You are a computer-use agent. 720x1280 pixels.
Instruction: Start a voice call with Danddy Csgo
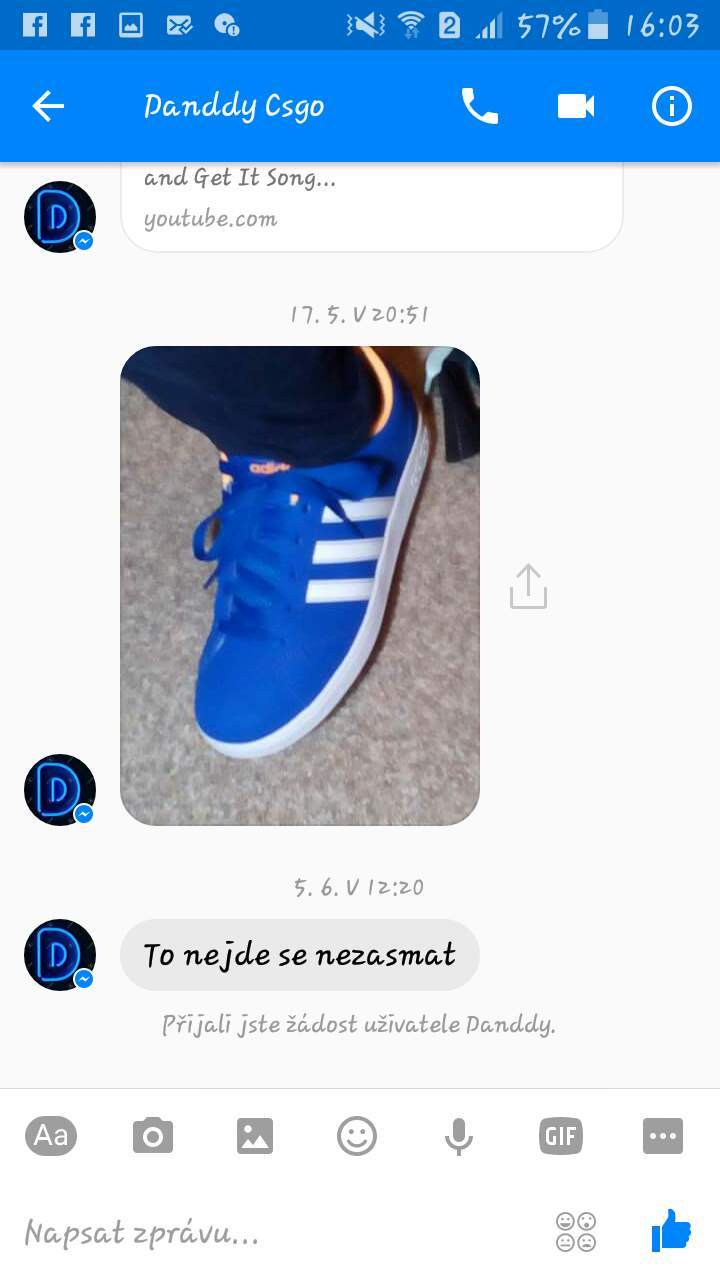[x=479, y=106]
